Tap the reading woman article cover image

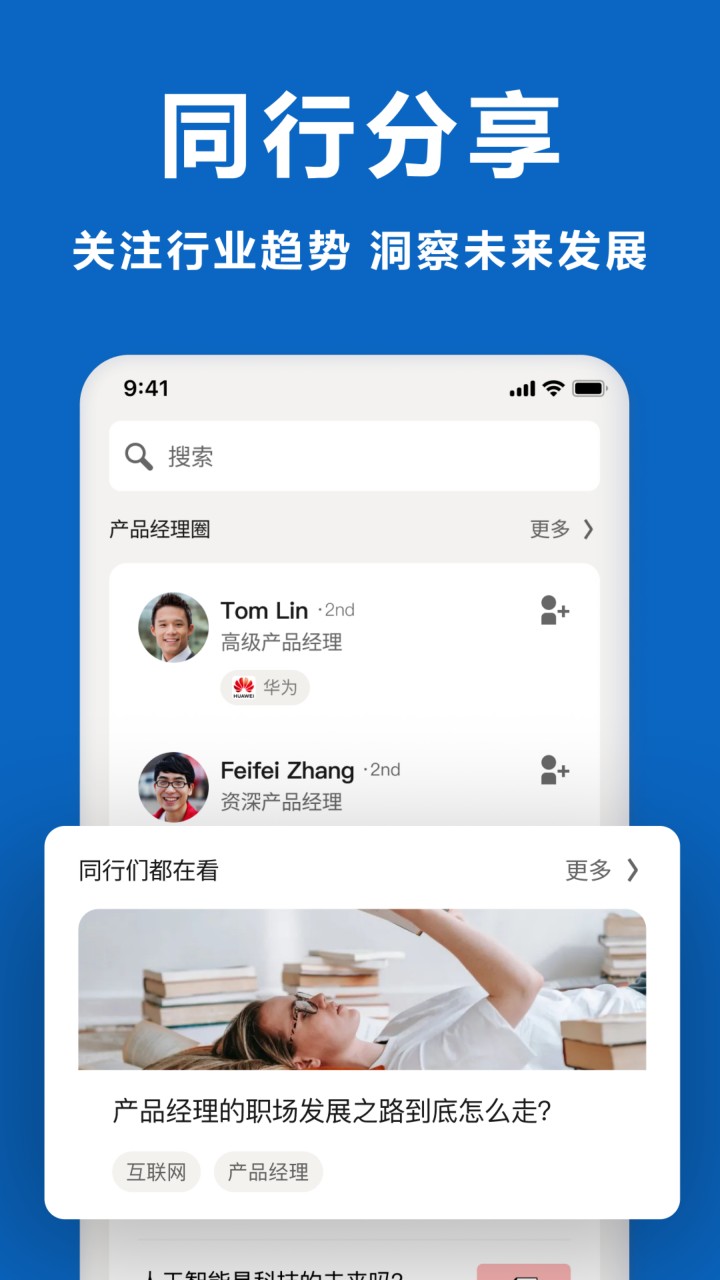359,988
